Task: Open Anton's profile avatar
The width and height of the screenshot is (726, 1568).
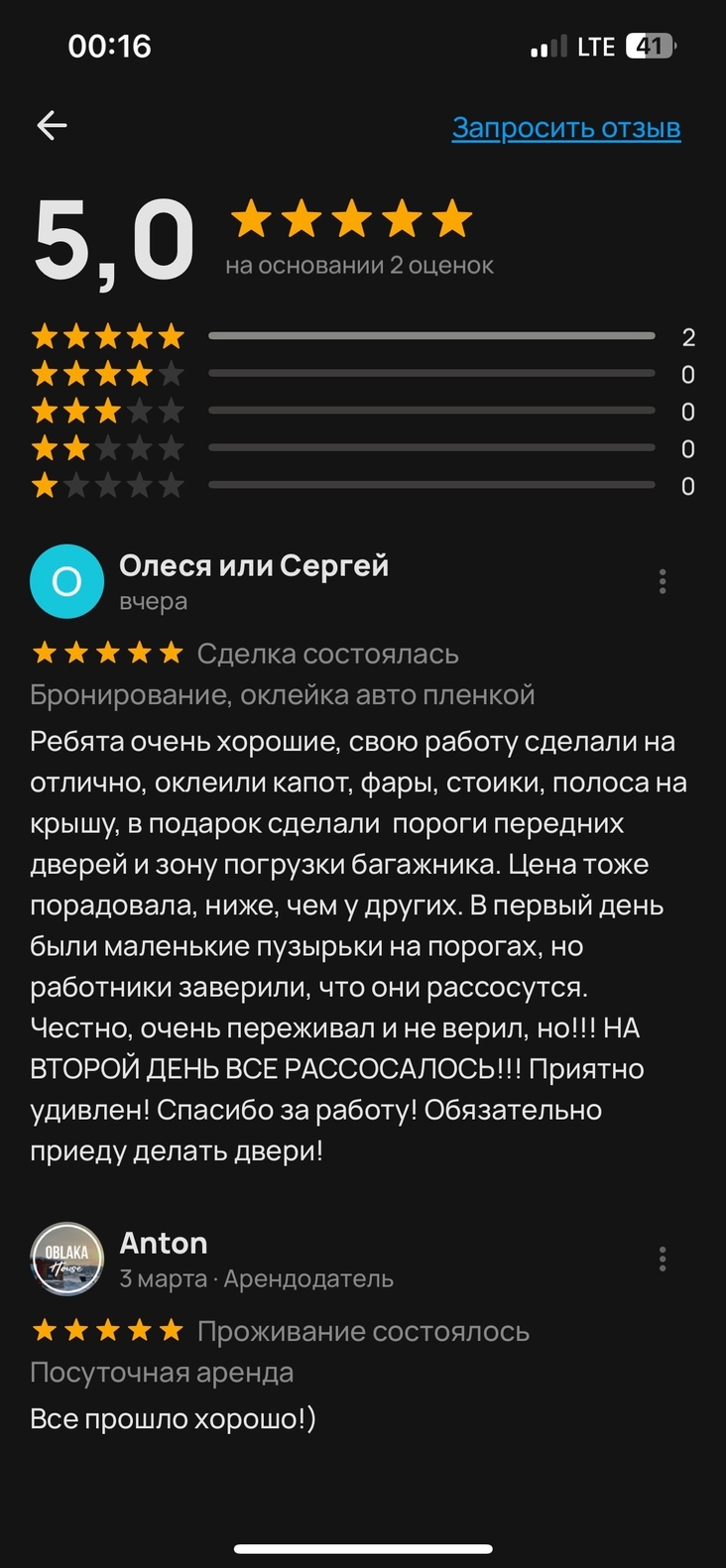Action: [66, 1259]
